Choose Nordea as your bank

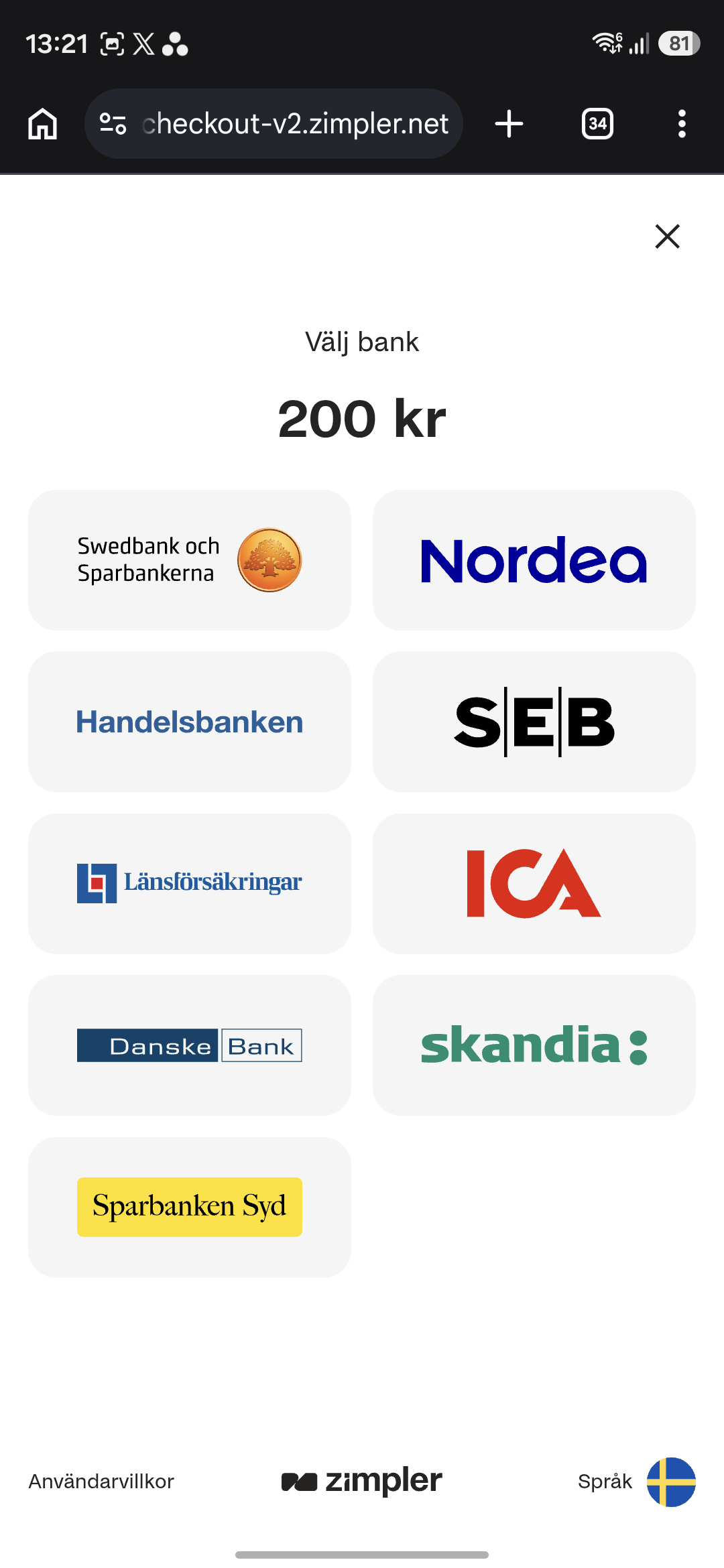click(534, 560)
